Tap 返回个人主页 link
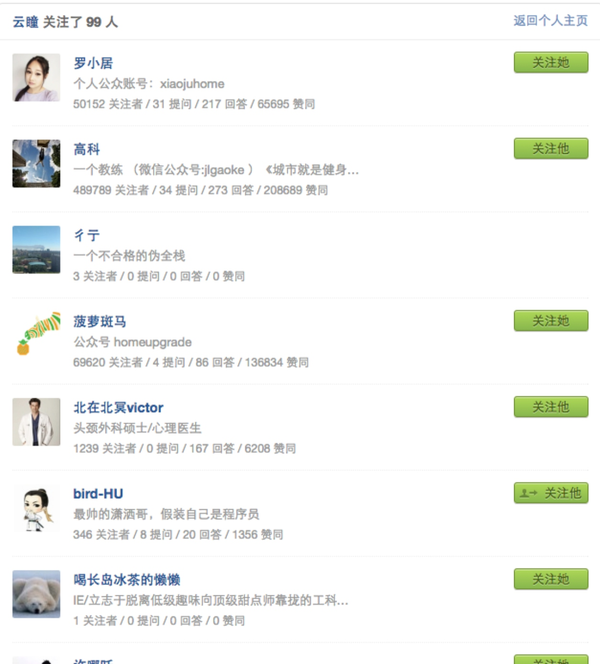Image resolution: width=600 pixels, height=664 pixels. point(550,20)
